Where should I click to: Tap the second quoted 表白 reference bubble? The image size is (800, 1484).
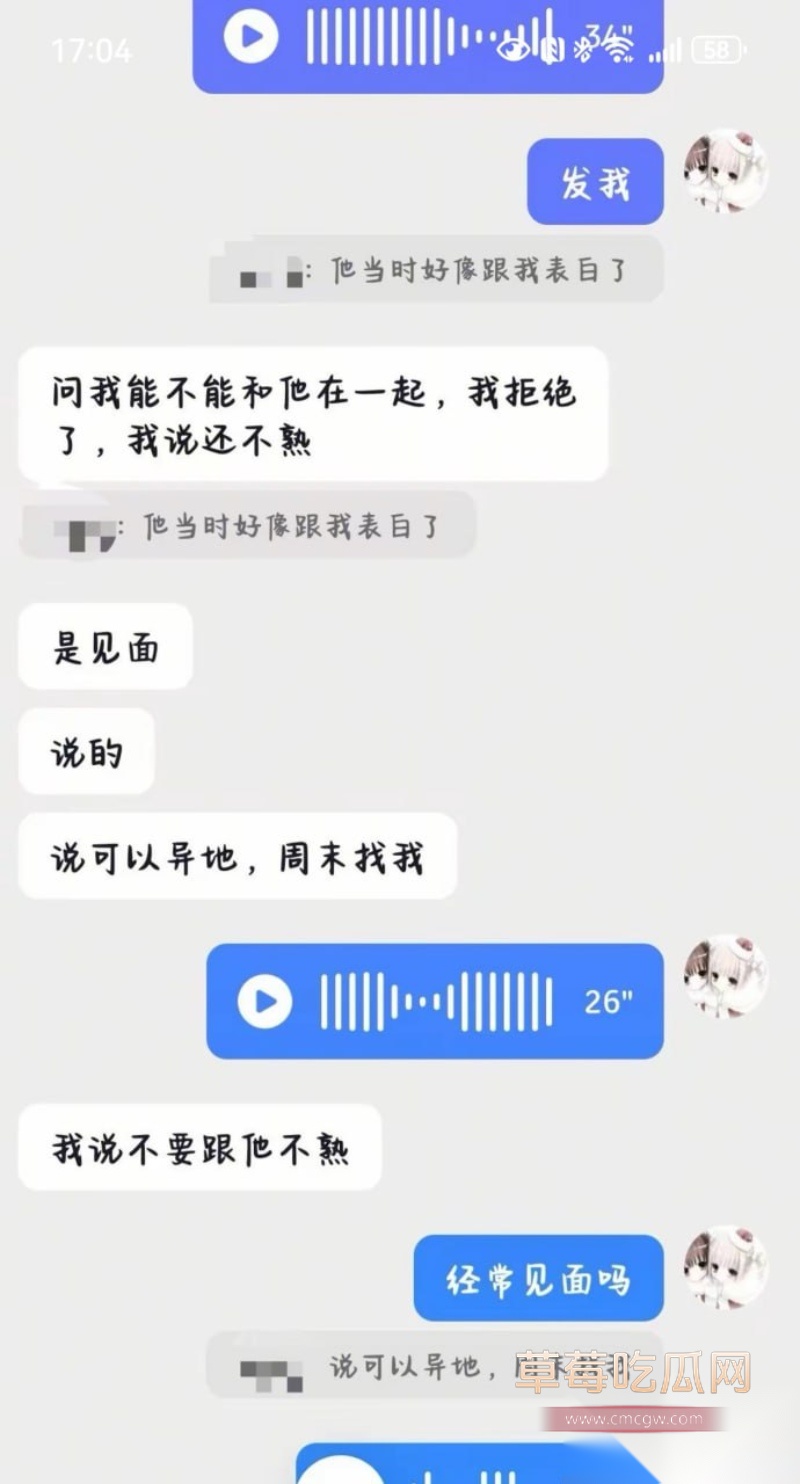coord(245,524)
